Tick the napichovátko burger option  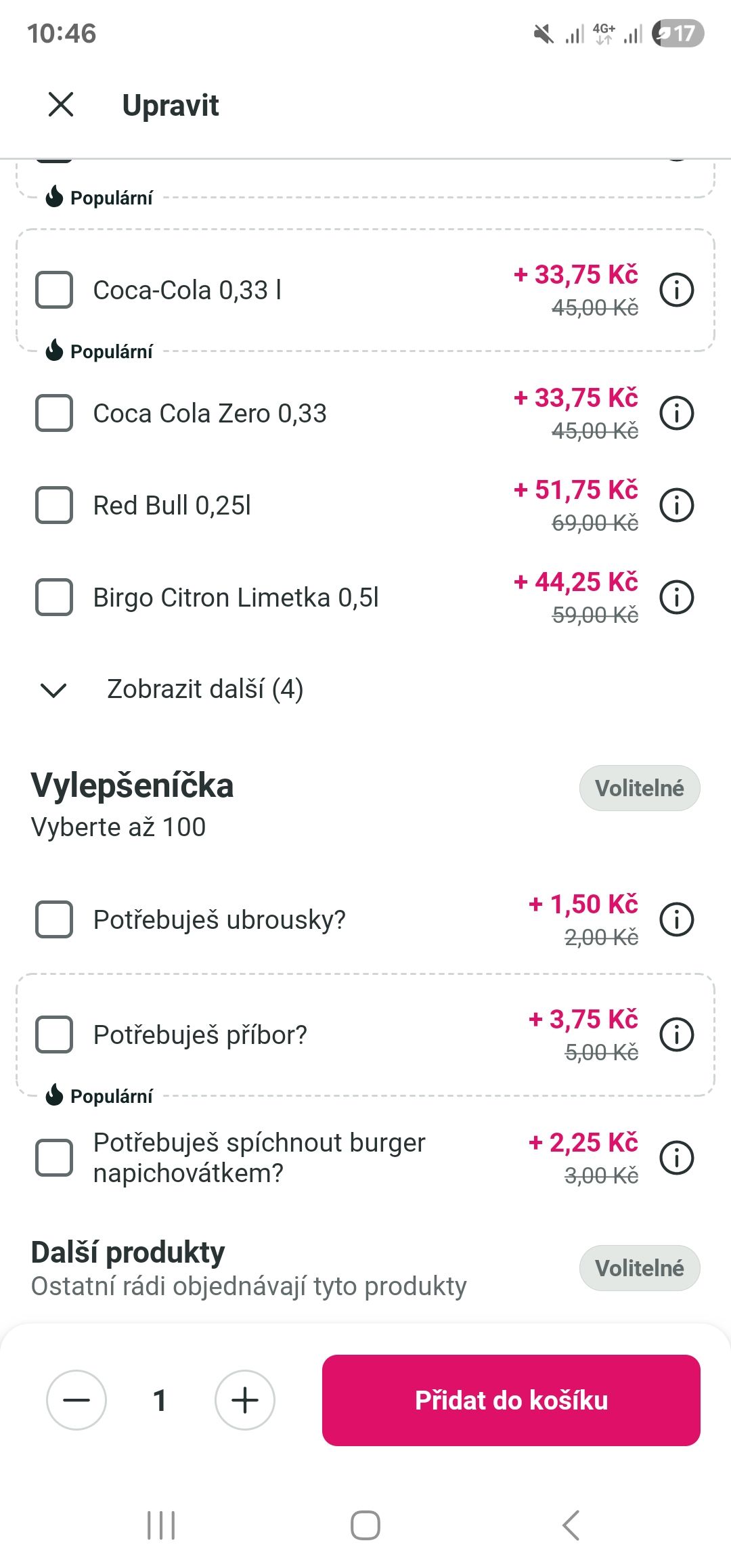pos(54,1158)
